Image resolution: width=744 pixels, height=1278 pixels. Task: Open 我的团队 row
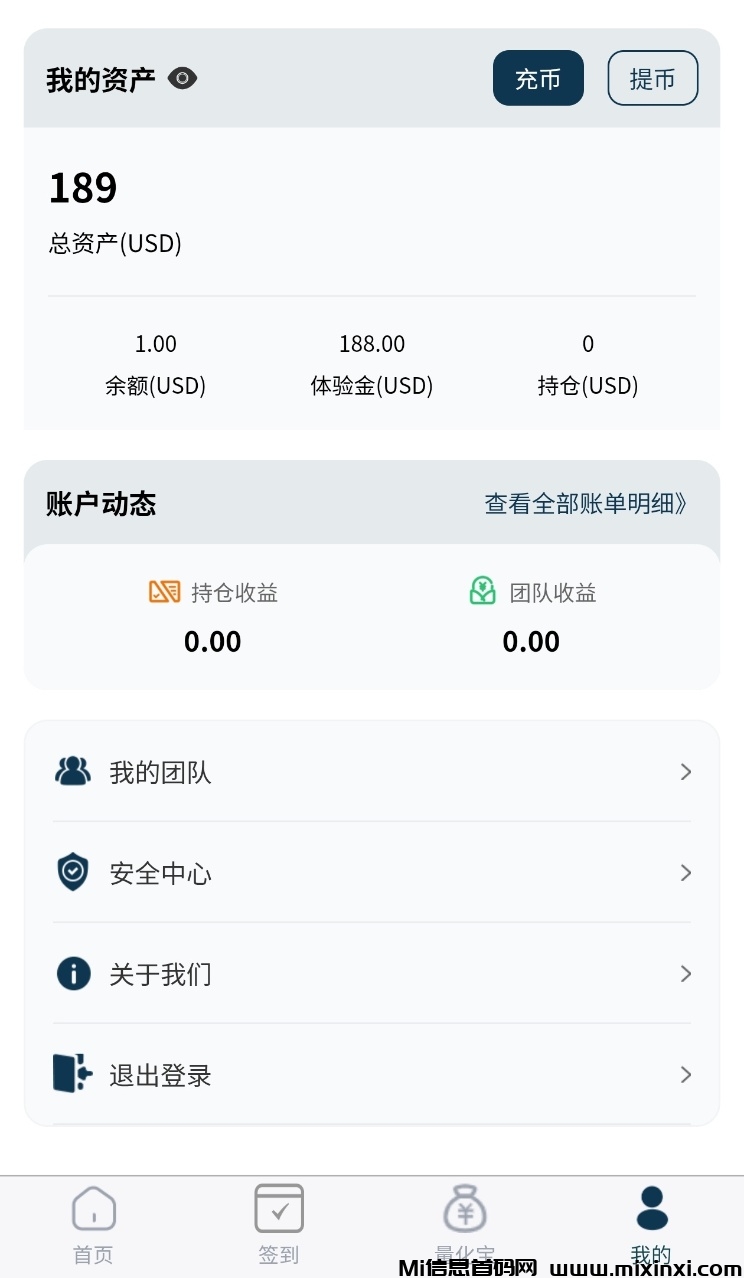(372, 772)
